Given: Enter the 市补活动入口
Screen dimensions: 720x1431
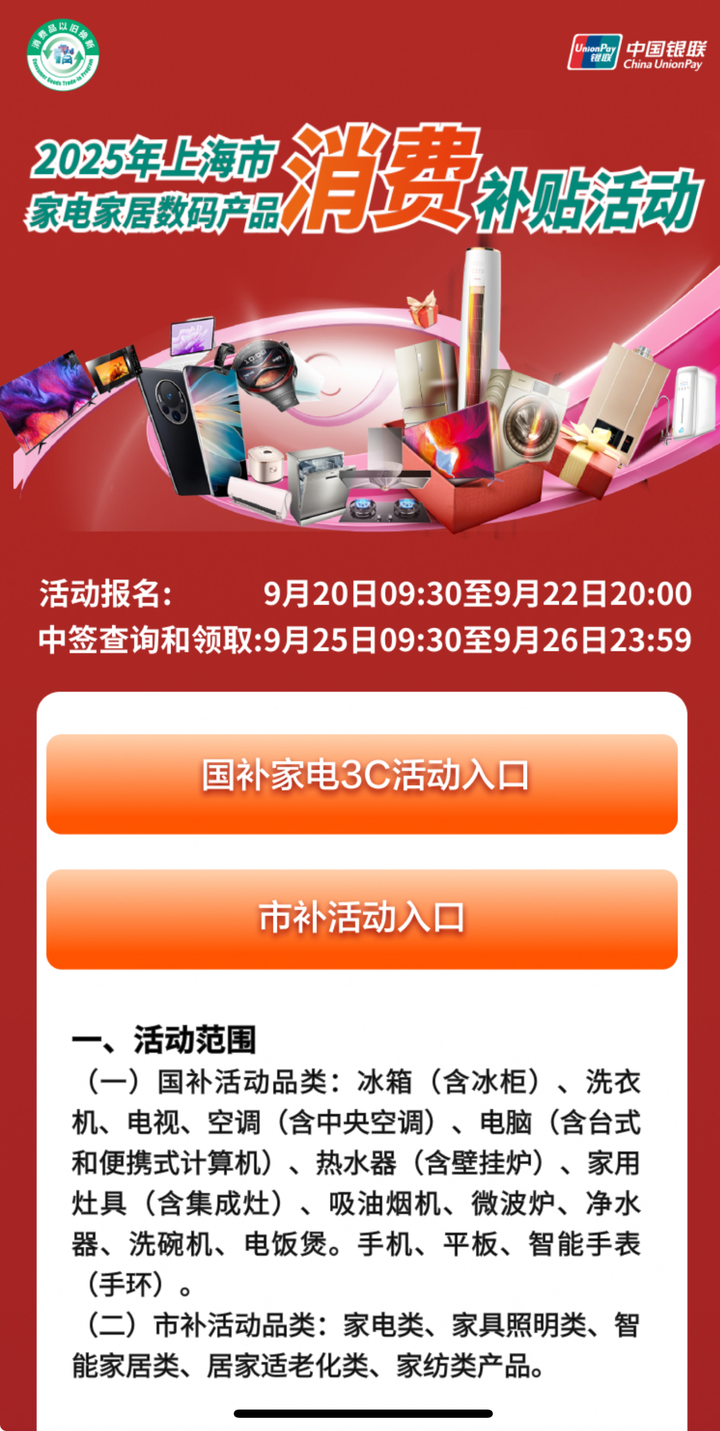Looking at the screenshot, I should [x=361, y=918].
